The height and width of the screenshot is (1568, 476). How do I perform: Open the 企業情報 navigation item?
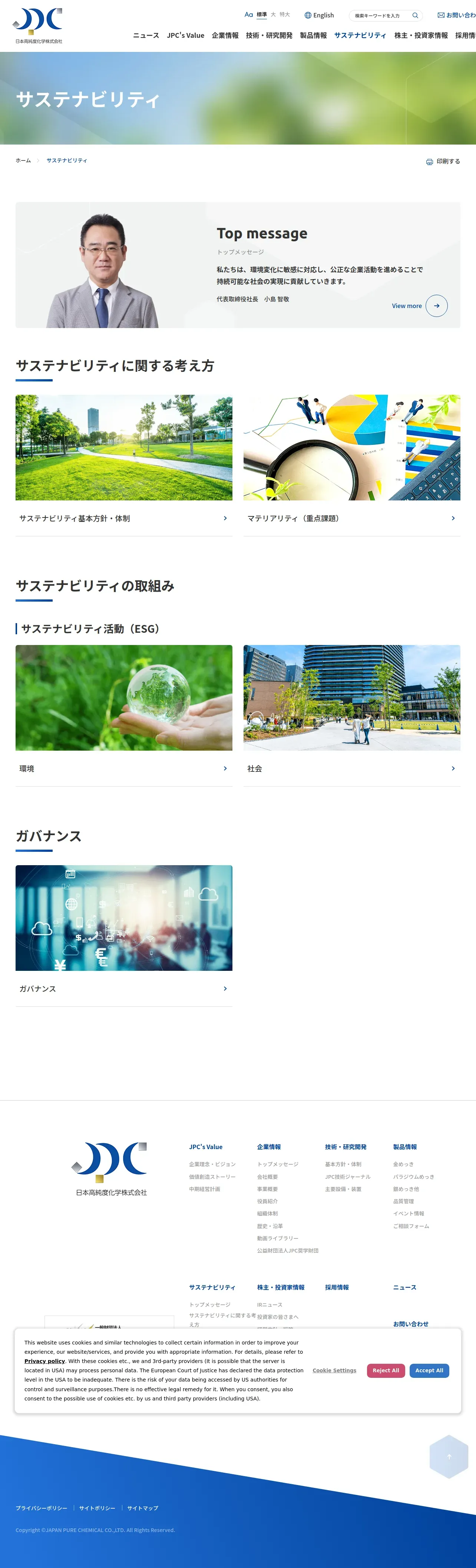pyautogui.click(x=225, y=35)
